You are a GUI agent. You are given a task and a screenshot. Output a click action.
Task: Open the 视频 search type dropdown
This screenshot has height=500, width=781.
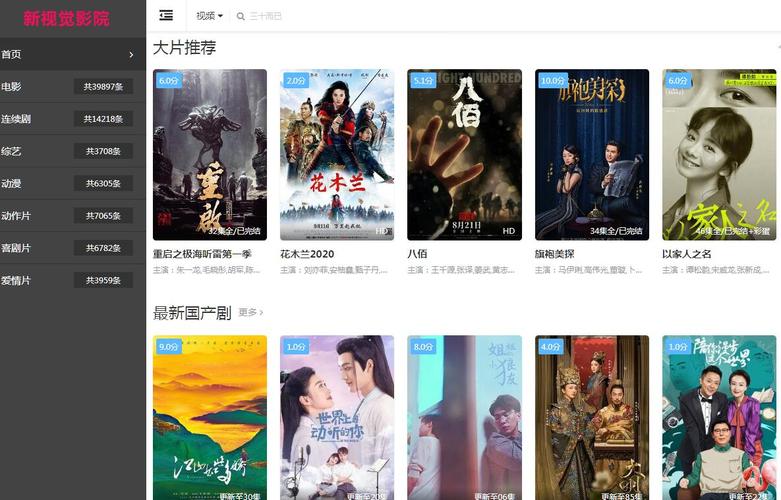tap(209, 16)
